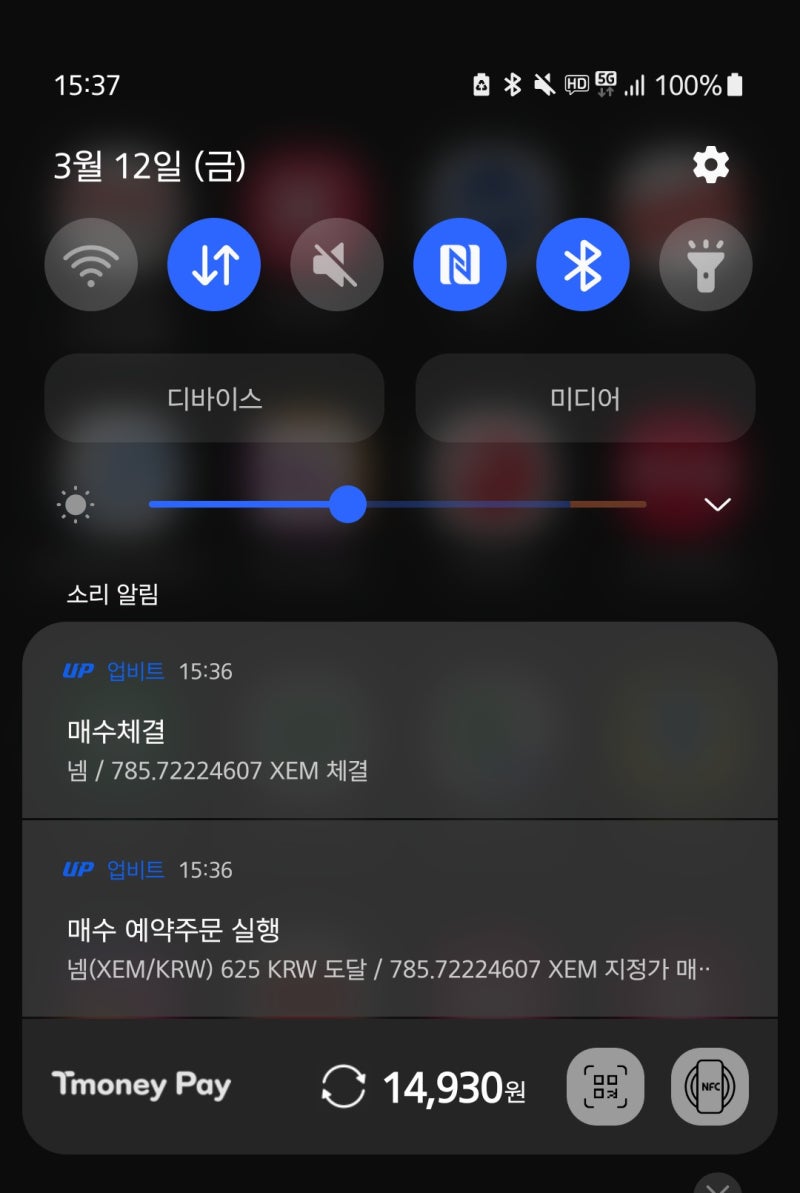The width and height of the screenshot is (800, 1193).
Task: Adjust the brightness slider
Action: tap(349, 505)
